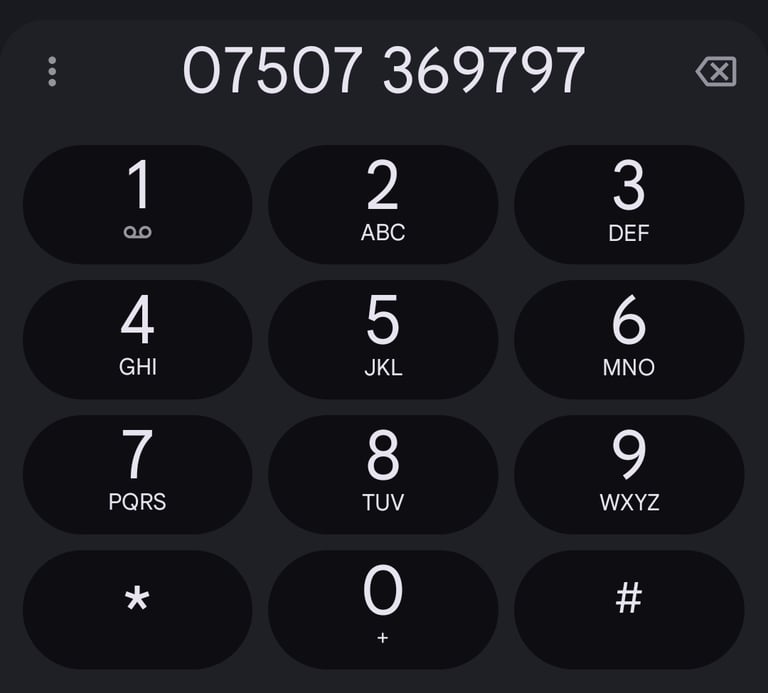Enter digit 5 JKL
The image size is (768, 693).
tap(383, 339)
